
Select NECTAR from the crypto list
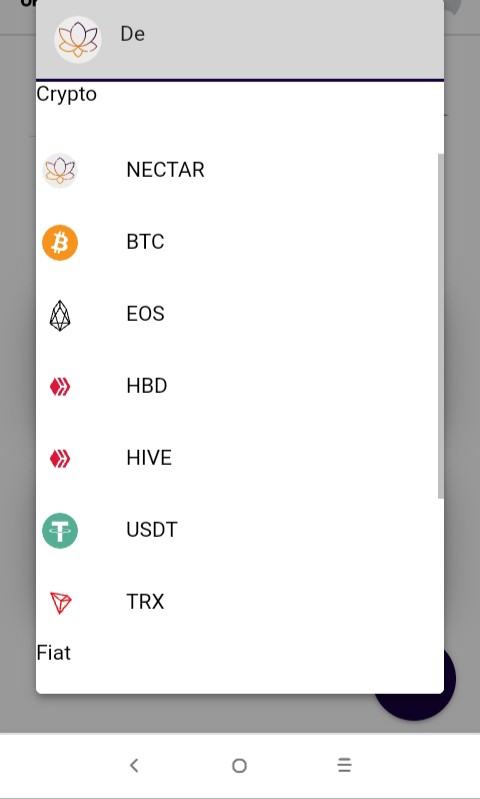pyautogui.click(x=237, y=170)
